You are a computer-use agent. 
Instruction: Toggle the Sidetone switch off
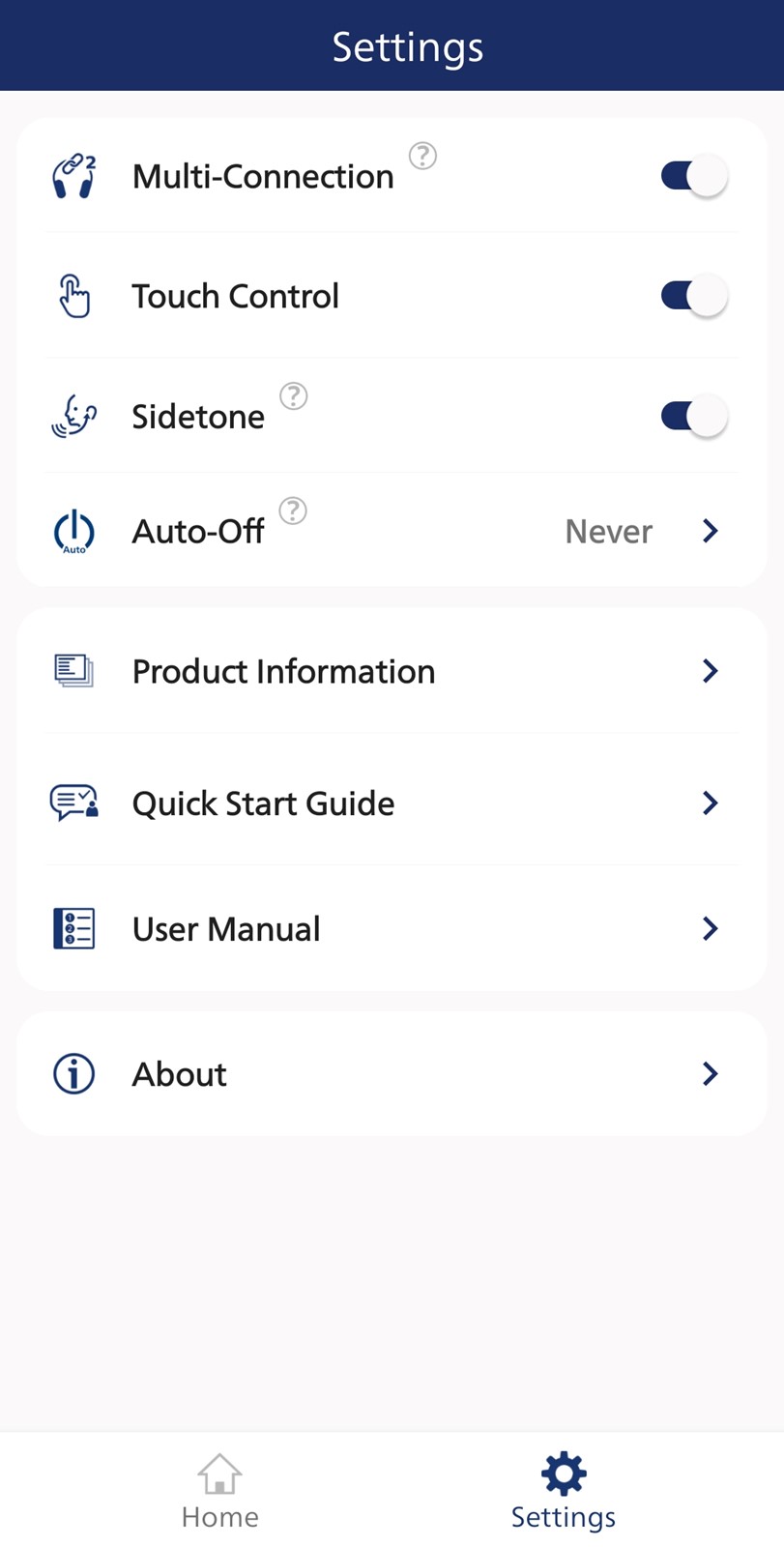693,417
